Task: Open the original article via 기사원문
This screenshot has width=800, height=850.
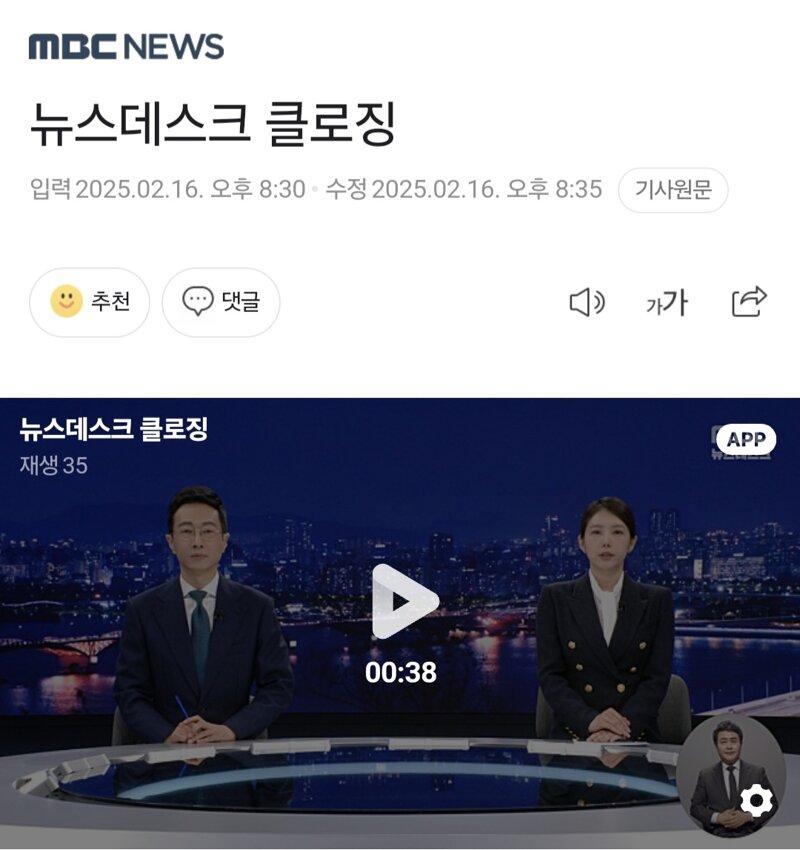Action: point(672,190)
